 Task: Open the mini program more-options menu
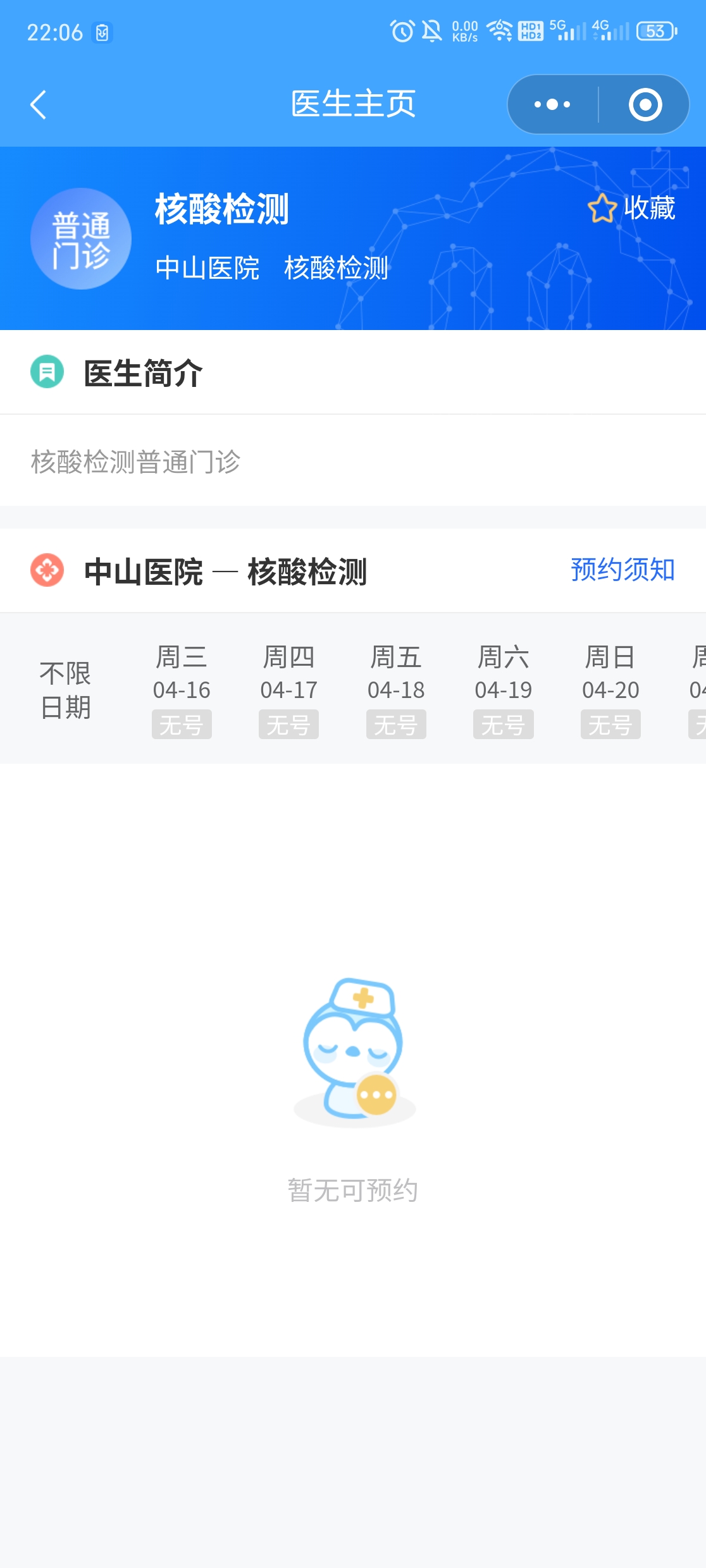point(552,104)
